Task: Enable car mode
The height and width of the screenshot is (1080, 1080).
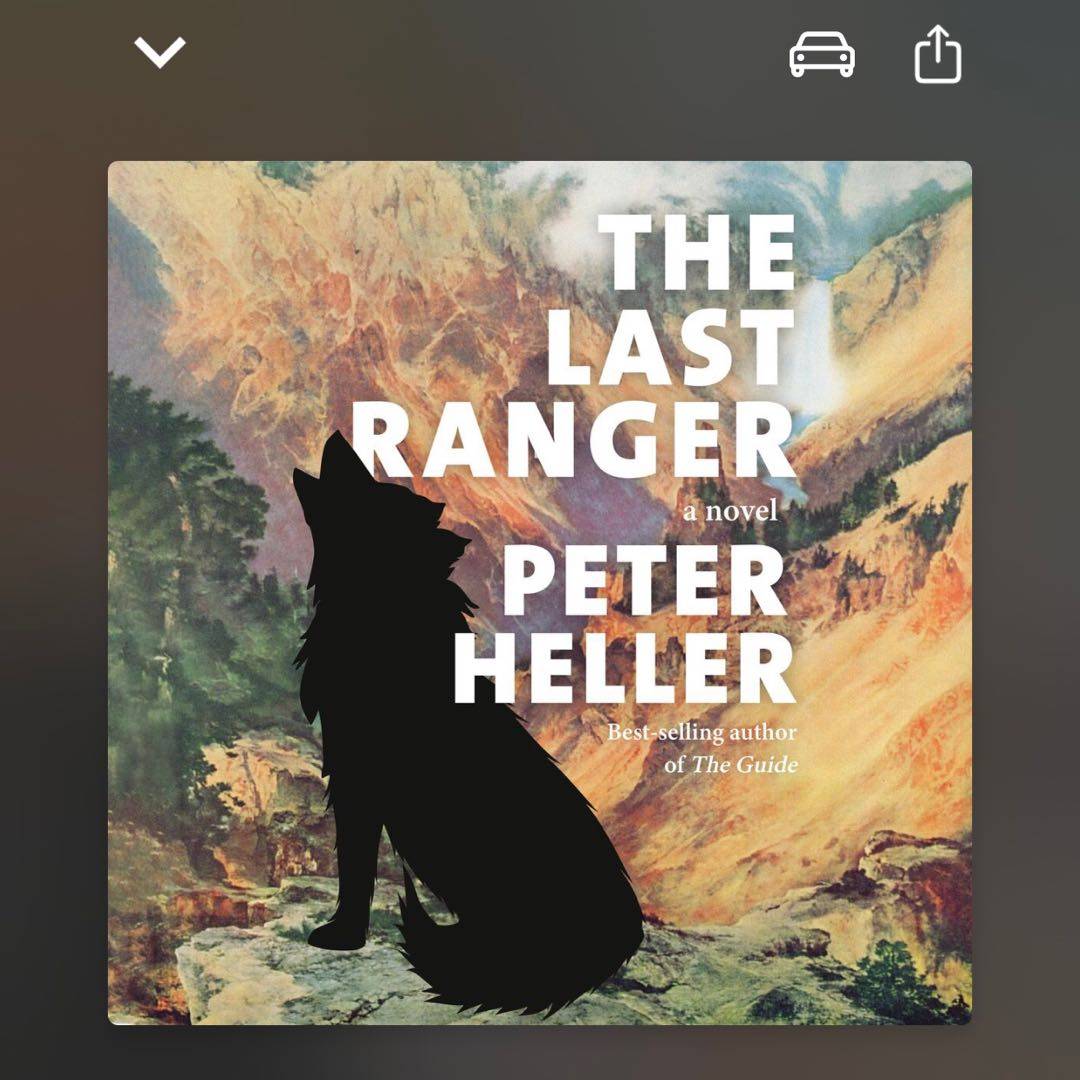Action: point(822,54)
